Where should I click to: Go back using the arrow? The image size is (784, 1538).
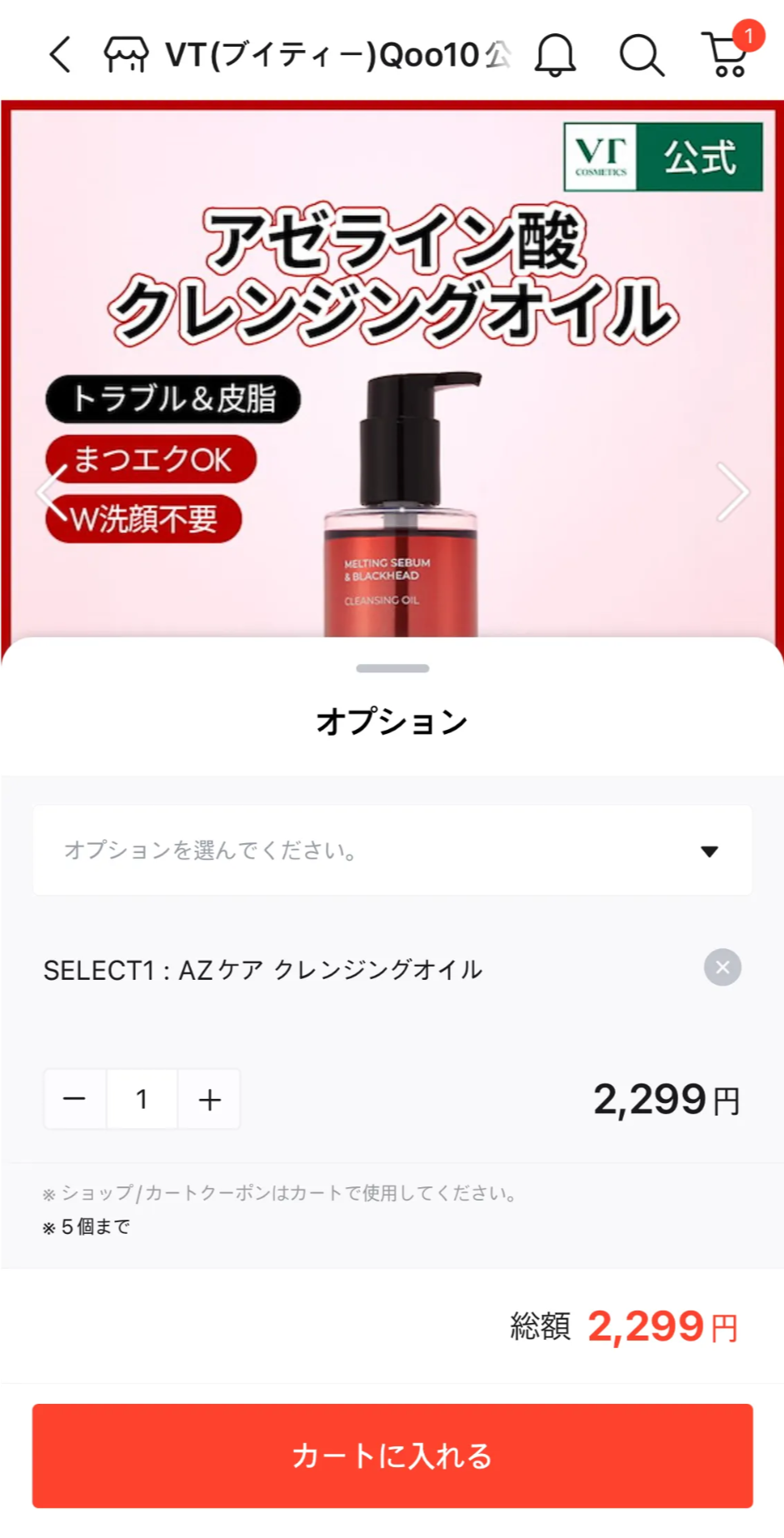(x=60, y=55)
